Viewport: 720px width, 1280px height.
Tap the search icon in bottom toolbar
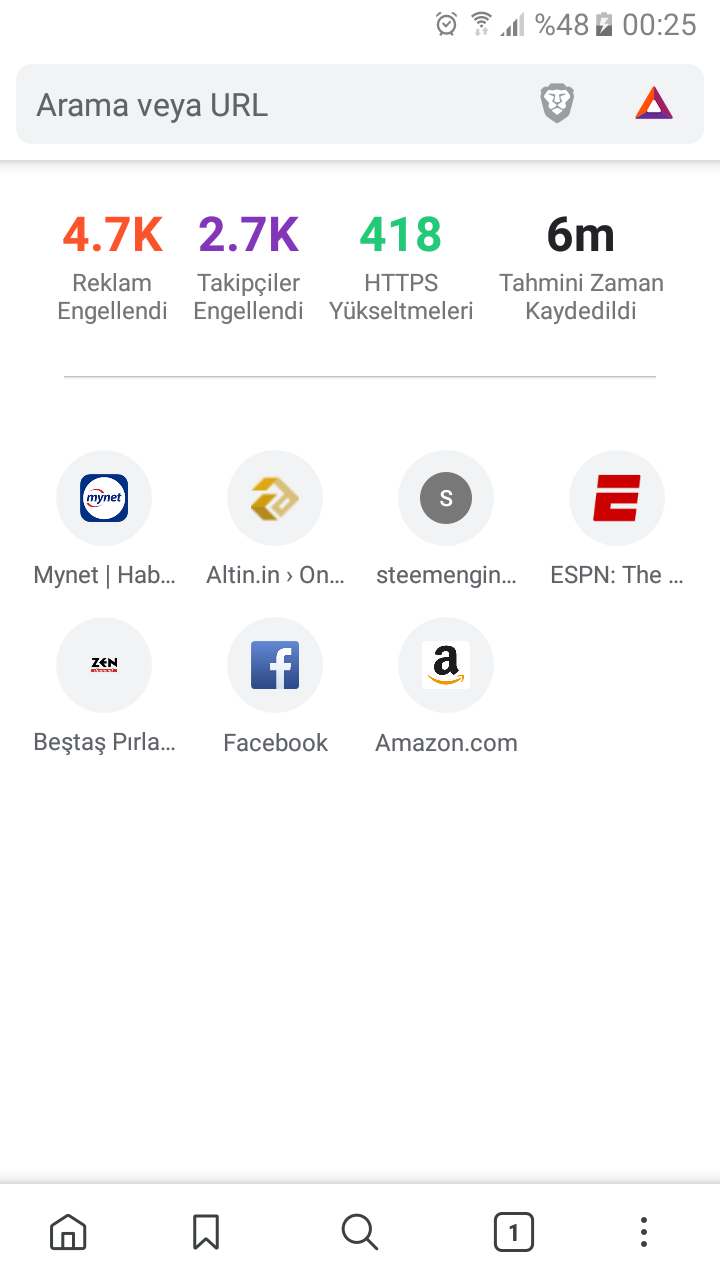359,1232
